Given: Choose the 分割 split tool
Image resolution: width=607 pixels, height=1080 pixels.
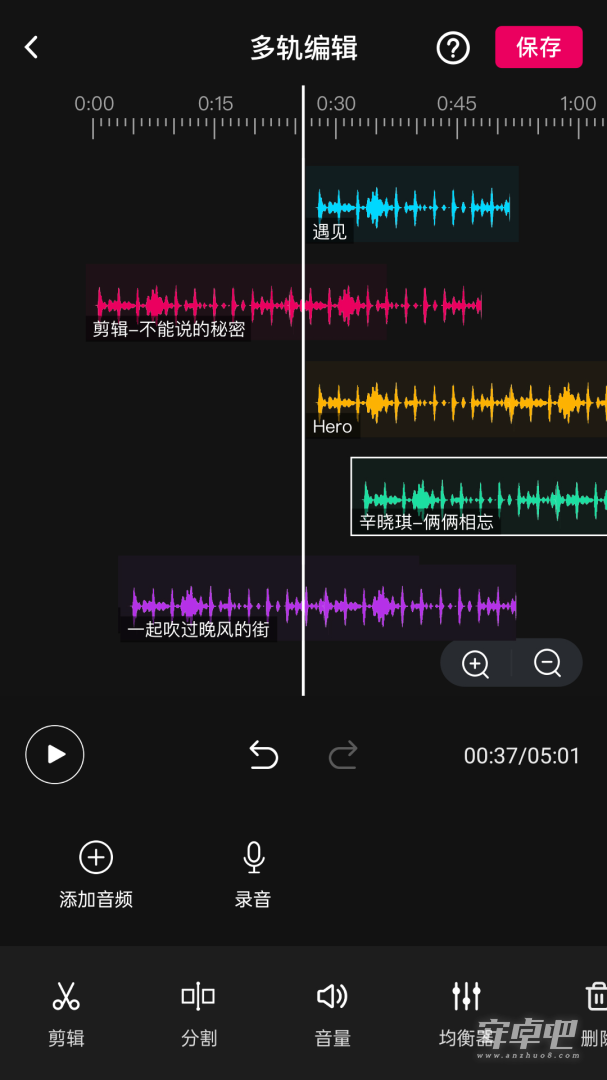Looking at the screenshot, I should (198, 1014).
